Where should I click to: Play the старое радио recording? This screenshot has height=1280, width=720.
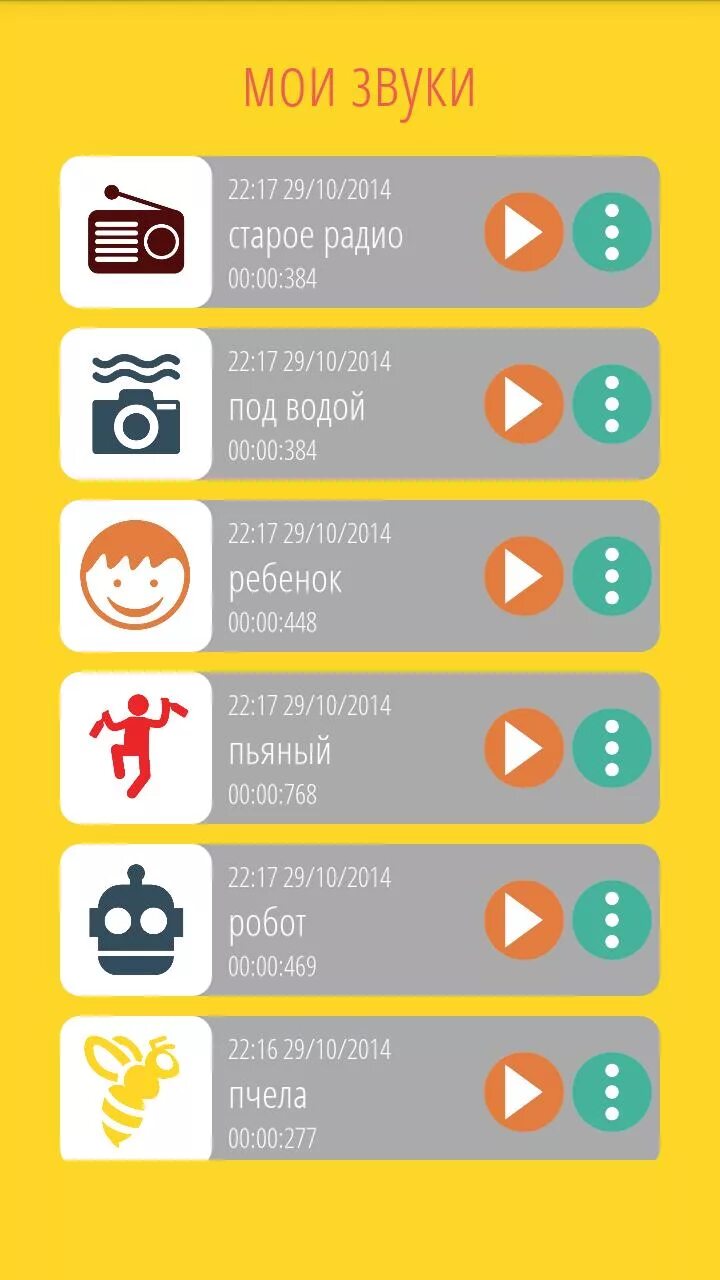(523, 232)
